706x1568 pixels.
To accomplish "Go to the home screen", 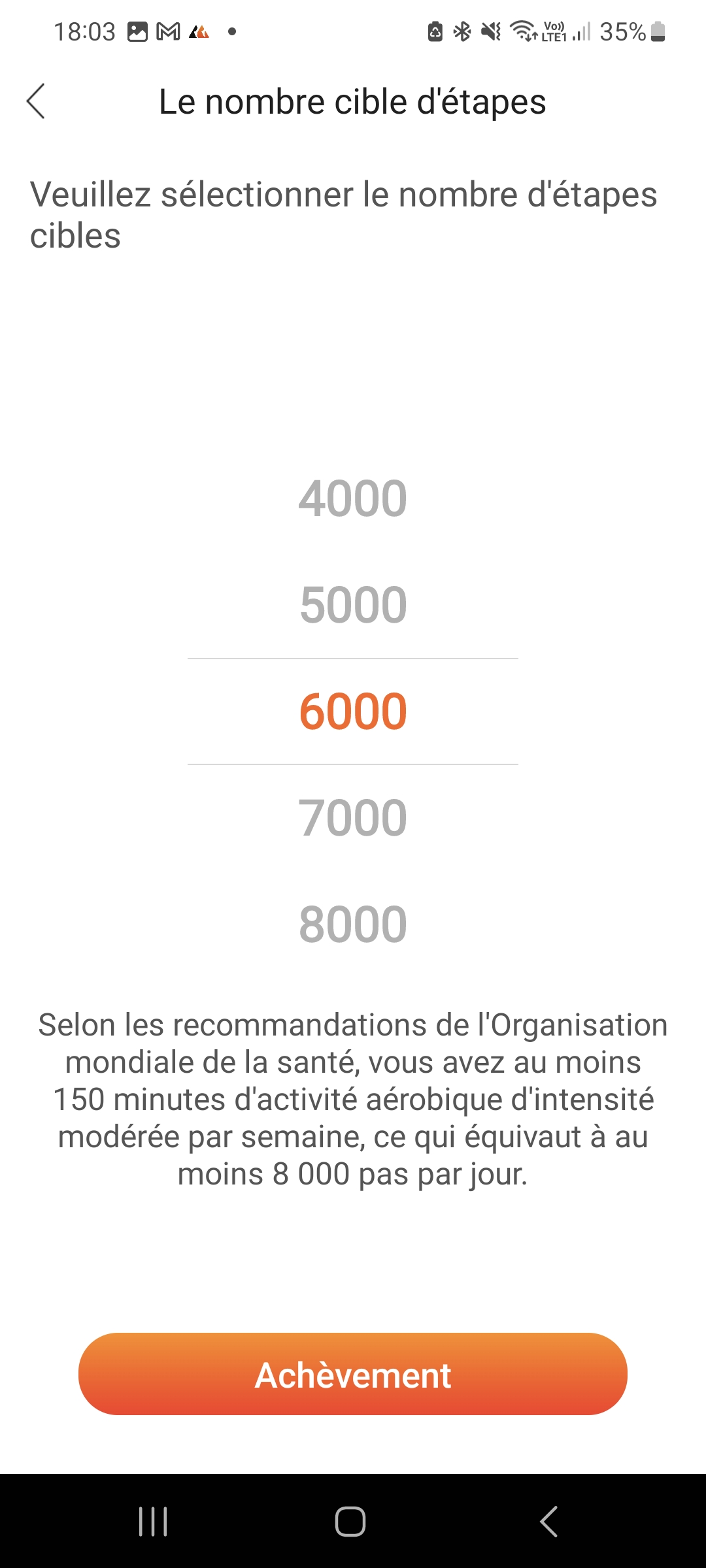I will coord(350,1522).
